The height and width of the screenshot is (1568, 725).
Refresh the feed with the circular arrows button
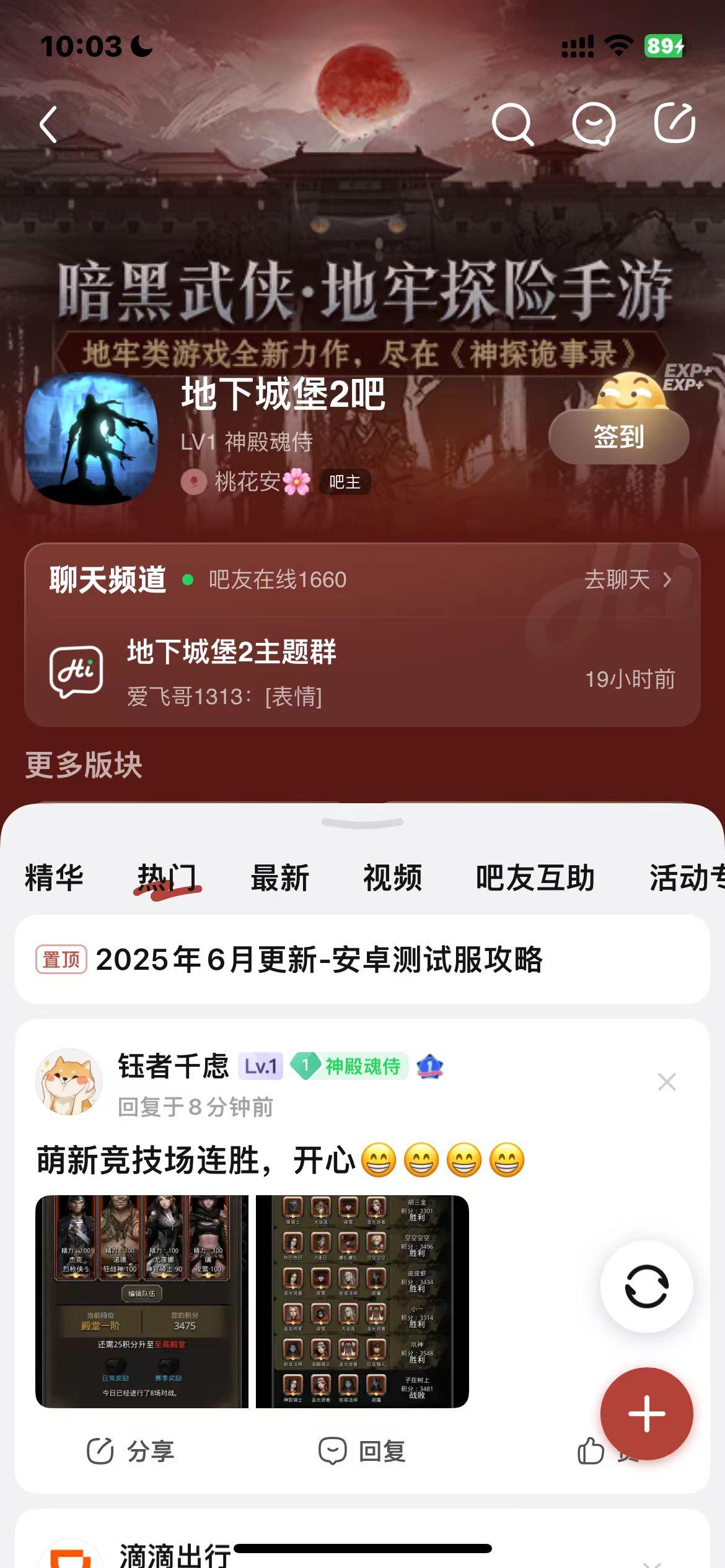(646, 1286)
